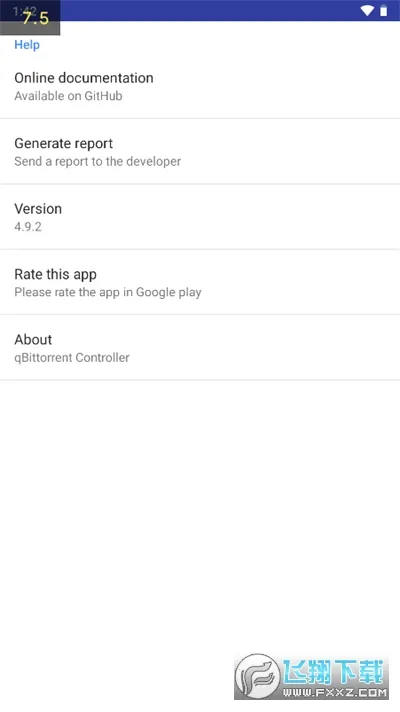Open the About qBittorrent Controller entry
The height and width of the screenshot is (712, 400).
[200, 348]
